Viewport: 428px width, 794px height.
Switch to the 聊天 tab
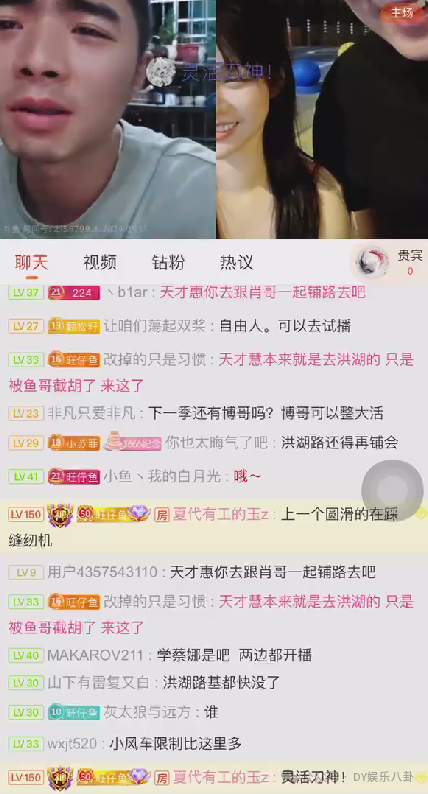(31, 262)
